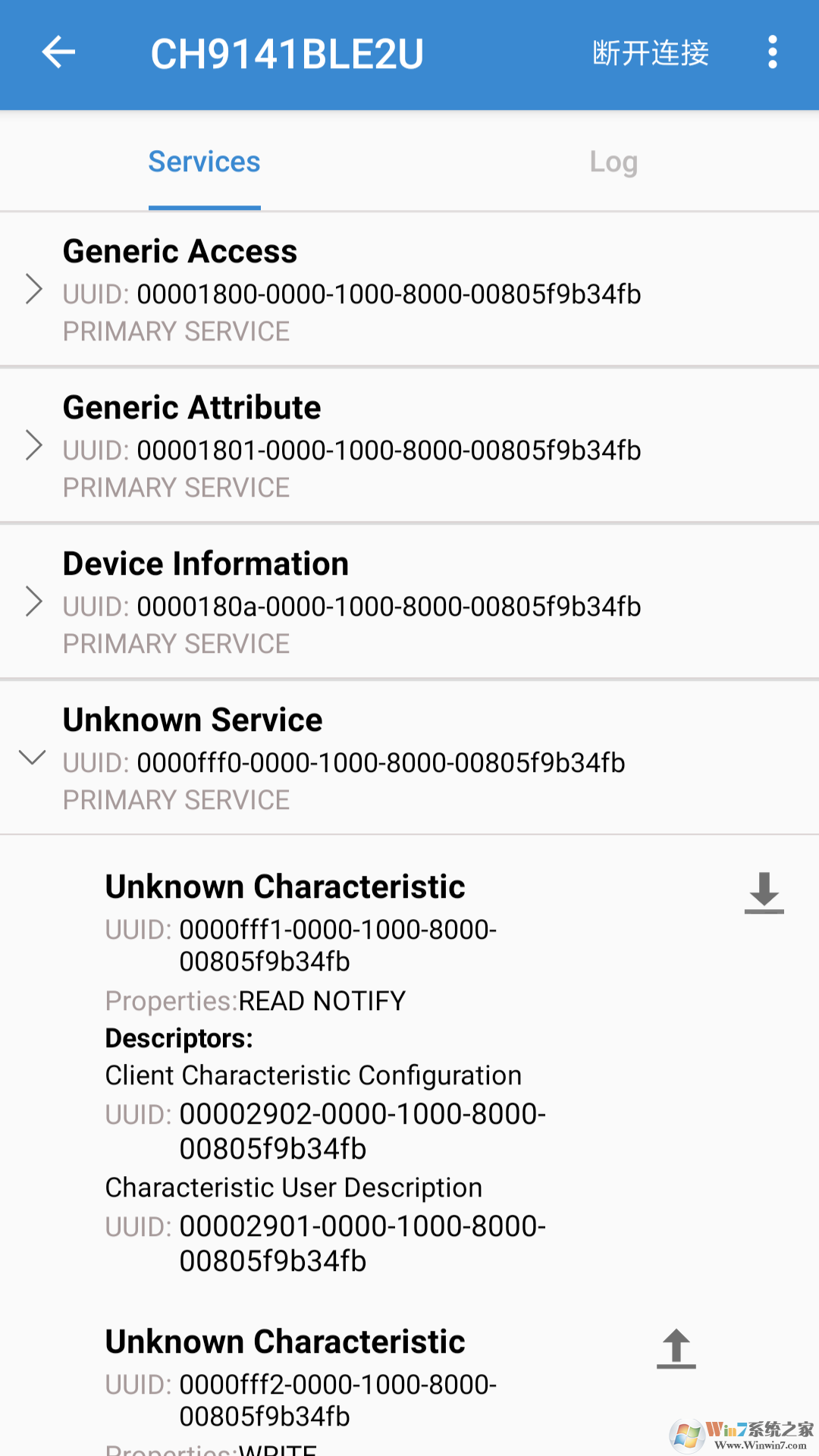Collapse the Unknown Service section
Viewport: 819px width, 1456px height.
click(33, 758)
